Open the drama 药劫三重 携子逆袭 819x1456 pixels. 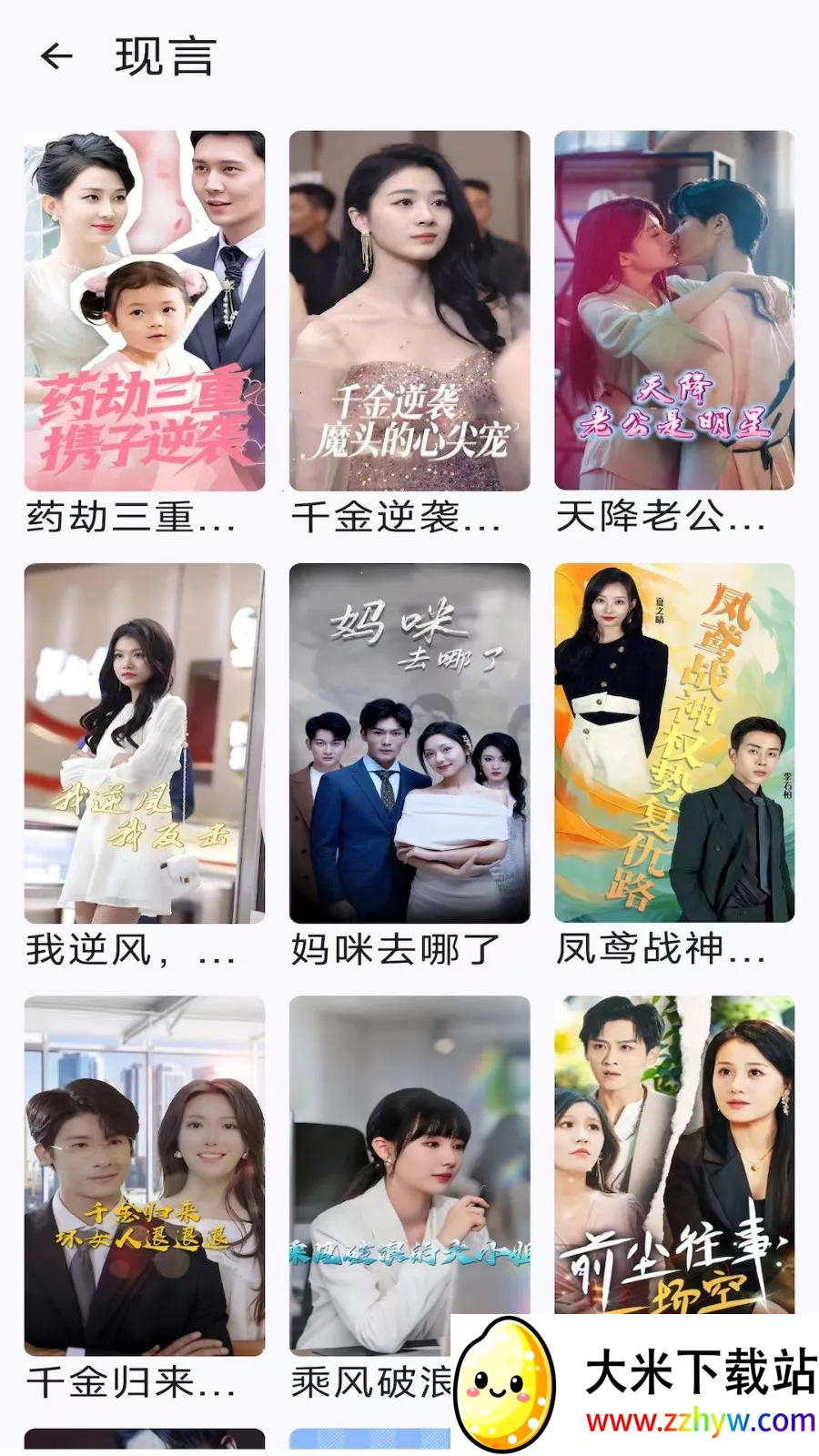click(145, 310)
